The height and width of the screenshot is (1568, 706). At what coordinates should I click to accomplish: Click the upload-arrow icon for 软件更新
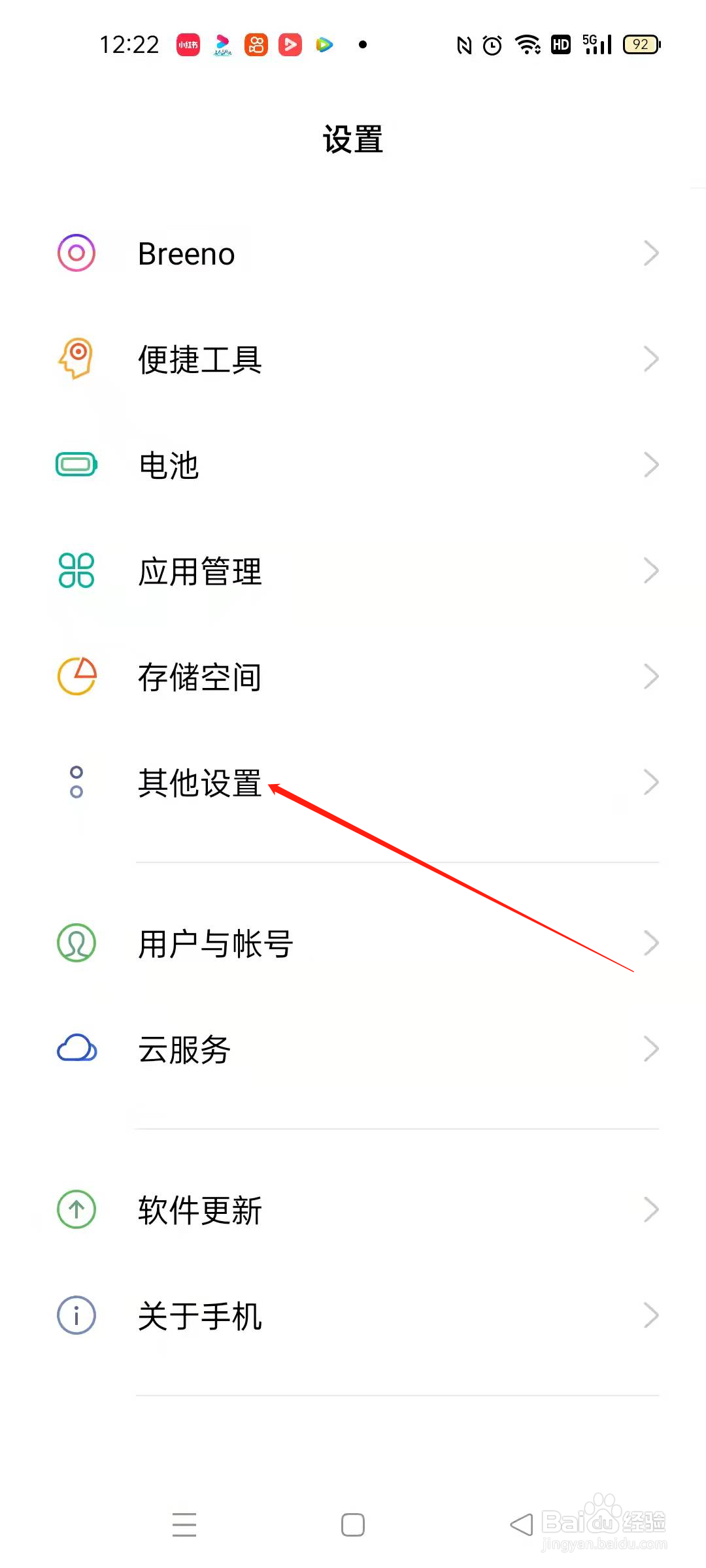coord(76,1210)
